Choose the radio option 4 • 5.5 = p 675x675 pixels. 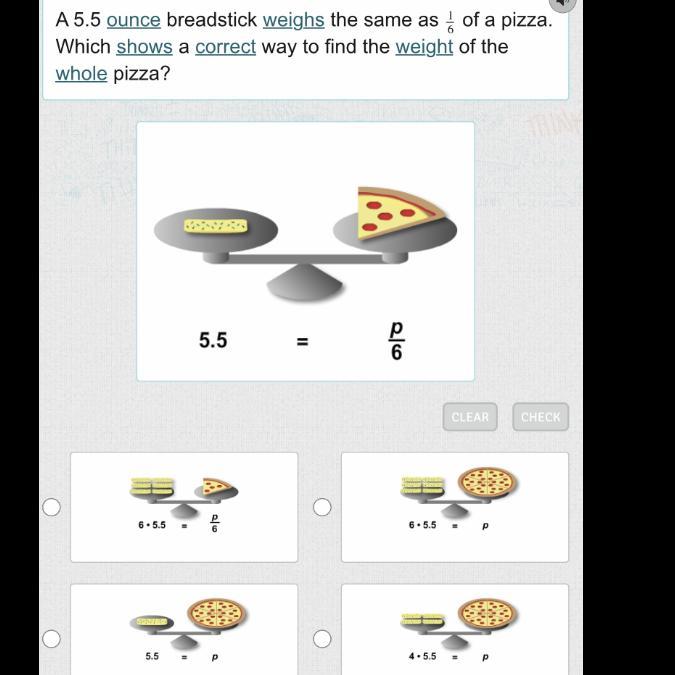pyautogui.click(x=321, y=638)
